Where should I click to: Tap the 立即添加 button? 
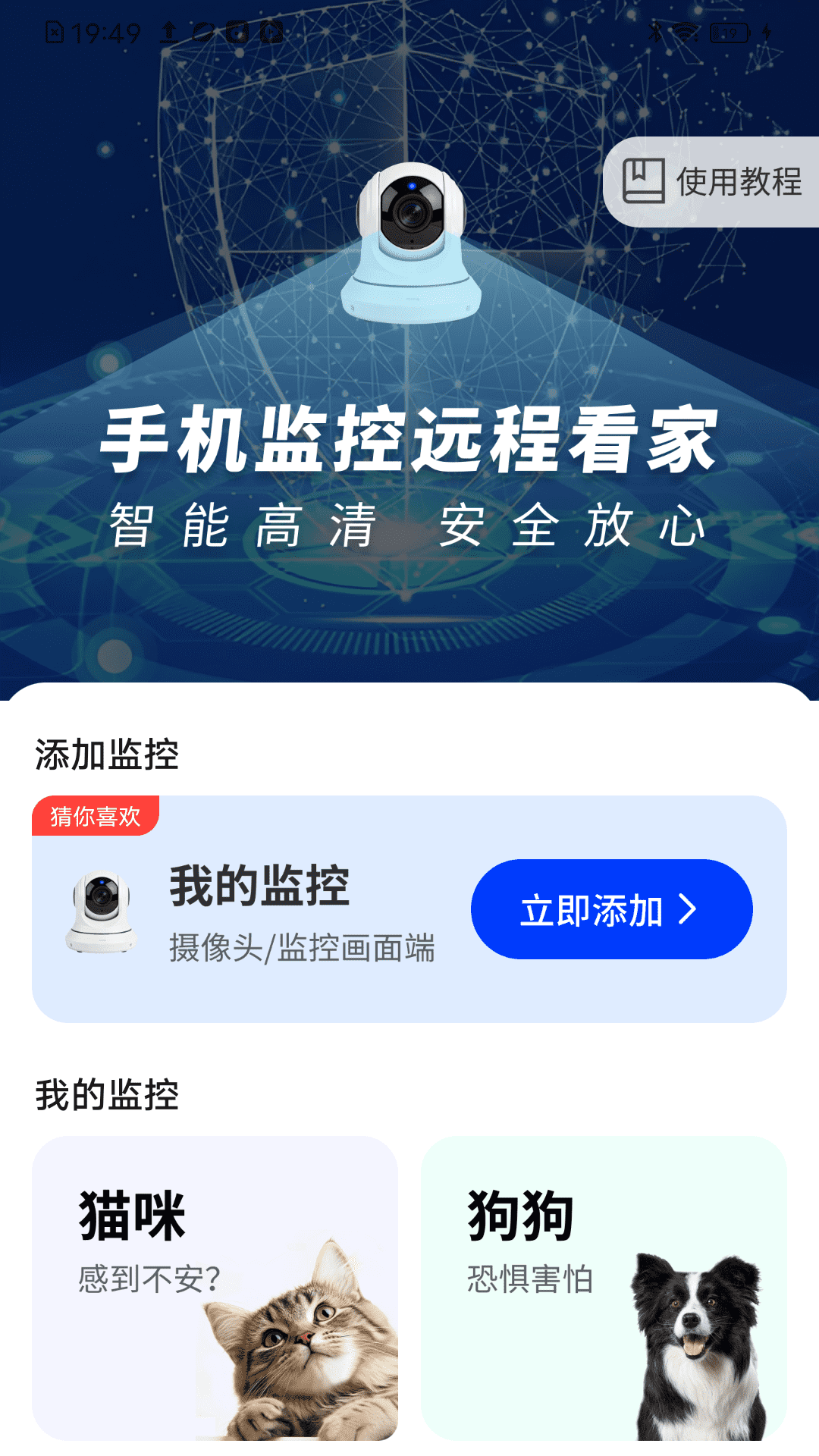click(611, 909)
